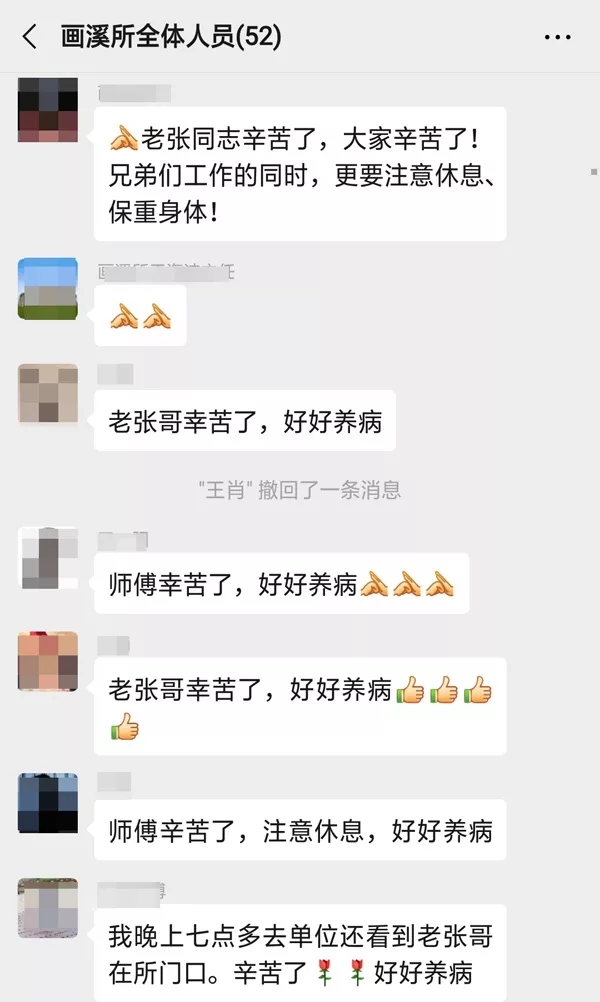View profile of sender of 师傅幸苦了，好好养病
The image size is (600, 1002).
coord(48,557)
